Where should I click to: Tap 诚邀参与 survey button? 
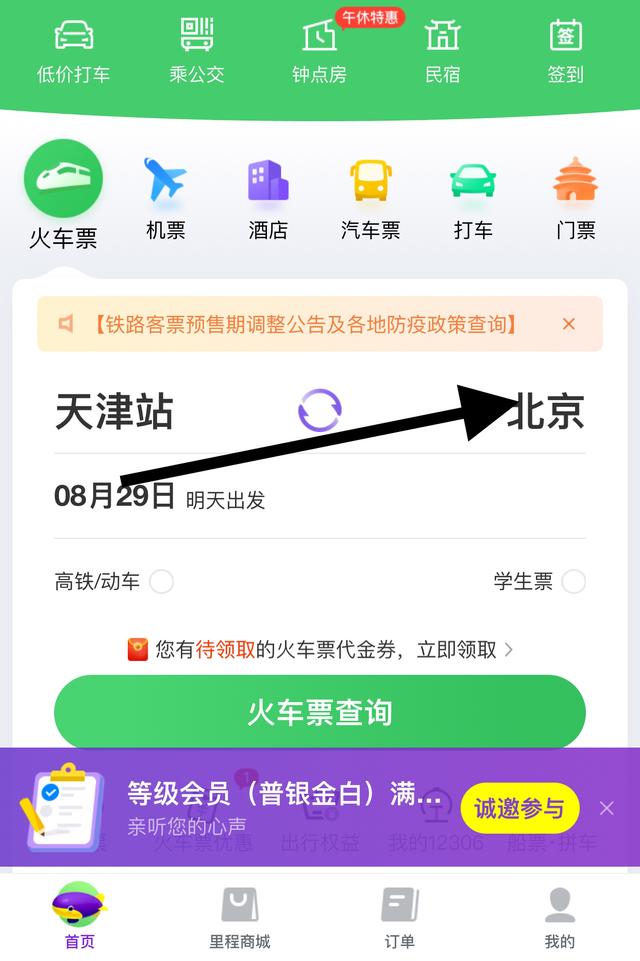click(x=519, y=808)
